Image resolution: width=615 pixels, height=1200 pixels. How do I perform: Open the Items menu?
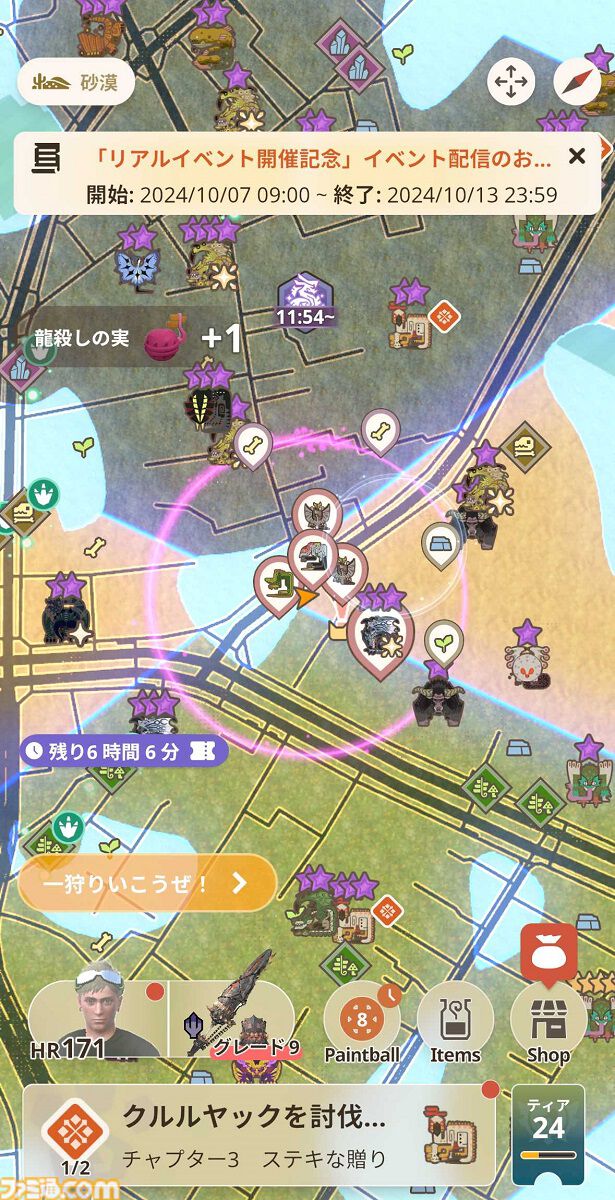pos(455,1023)
